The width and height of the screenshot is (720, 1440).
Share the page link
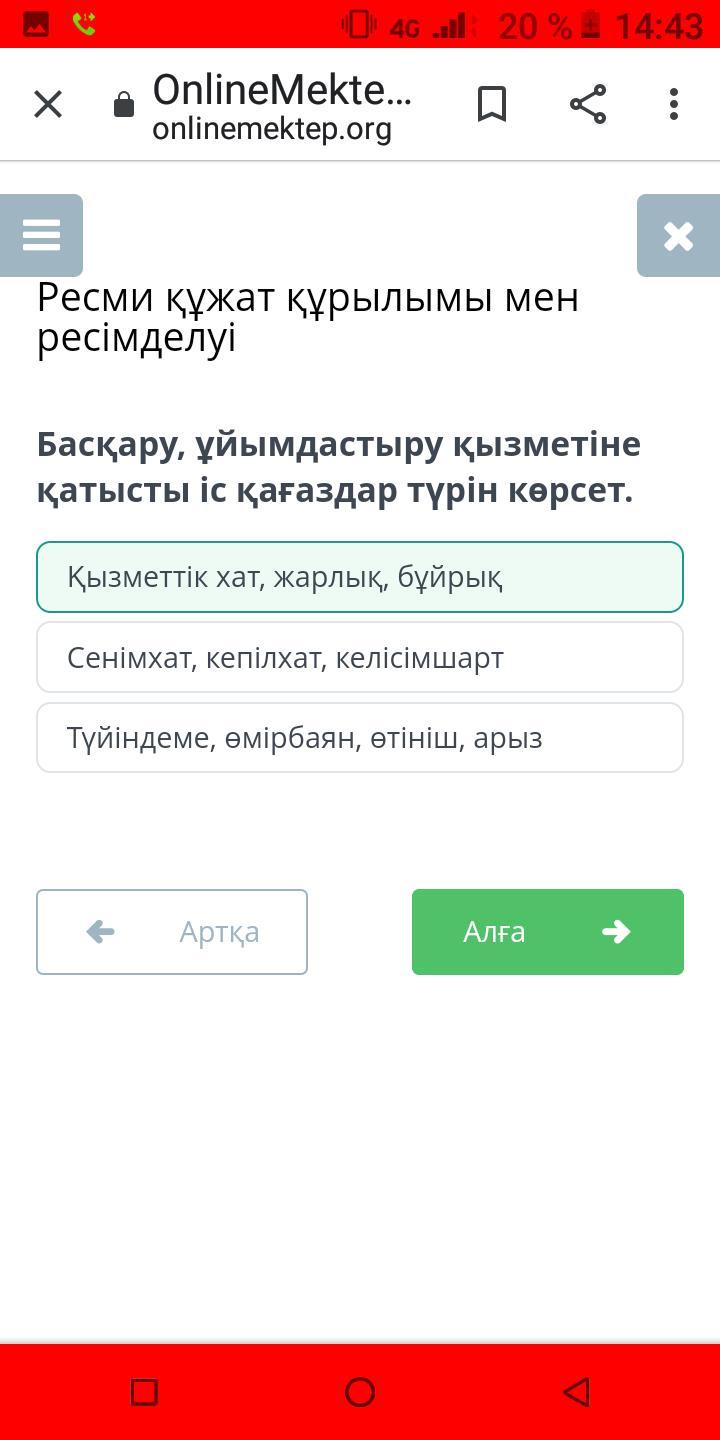point(588,104)
